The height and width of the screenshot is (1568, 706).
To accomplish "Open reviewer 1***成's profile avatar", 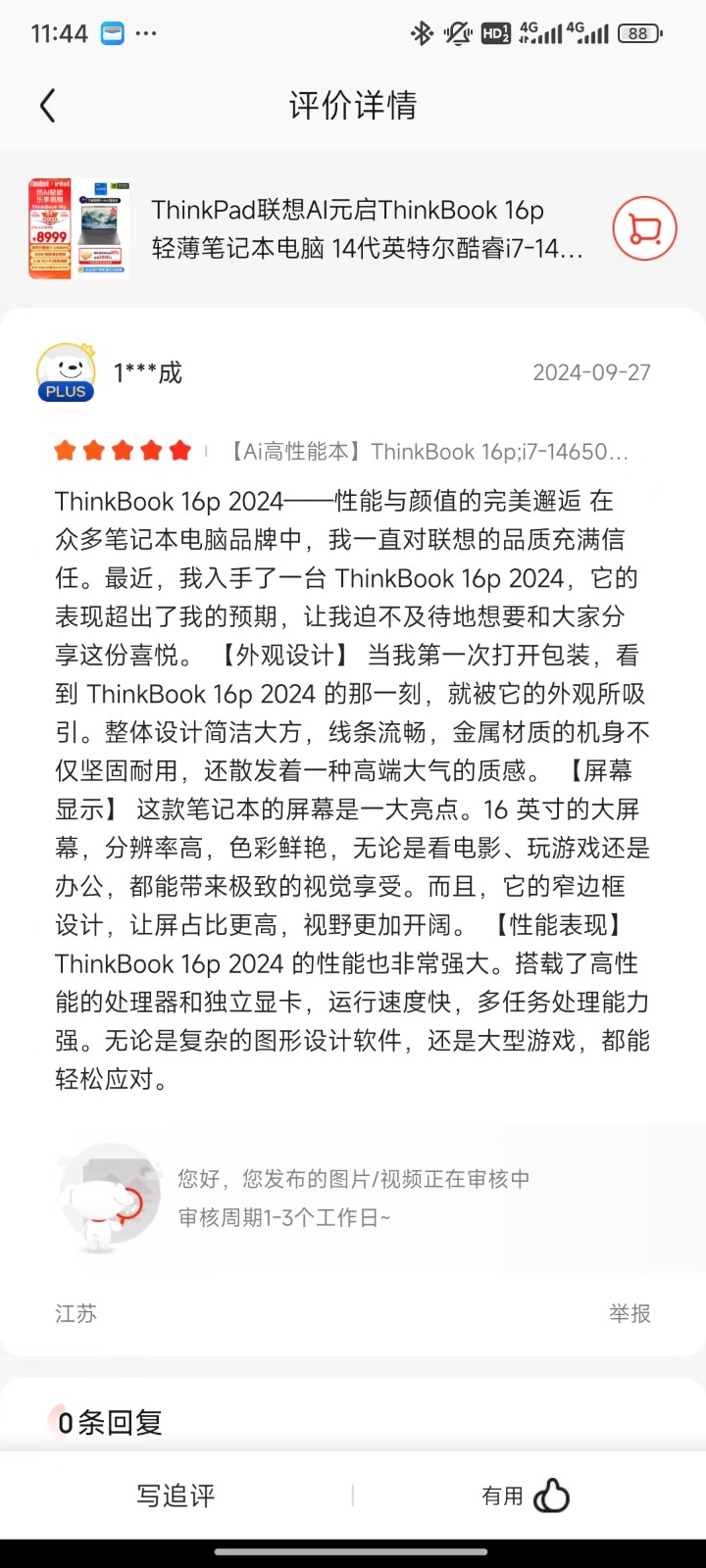I will pos(66,373).
